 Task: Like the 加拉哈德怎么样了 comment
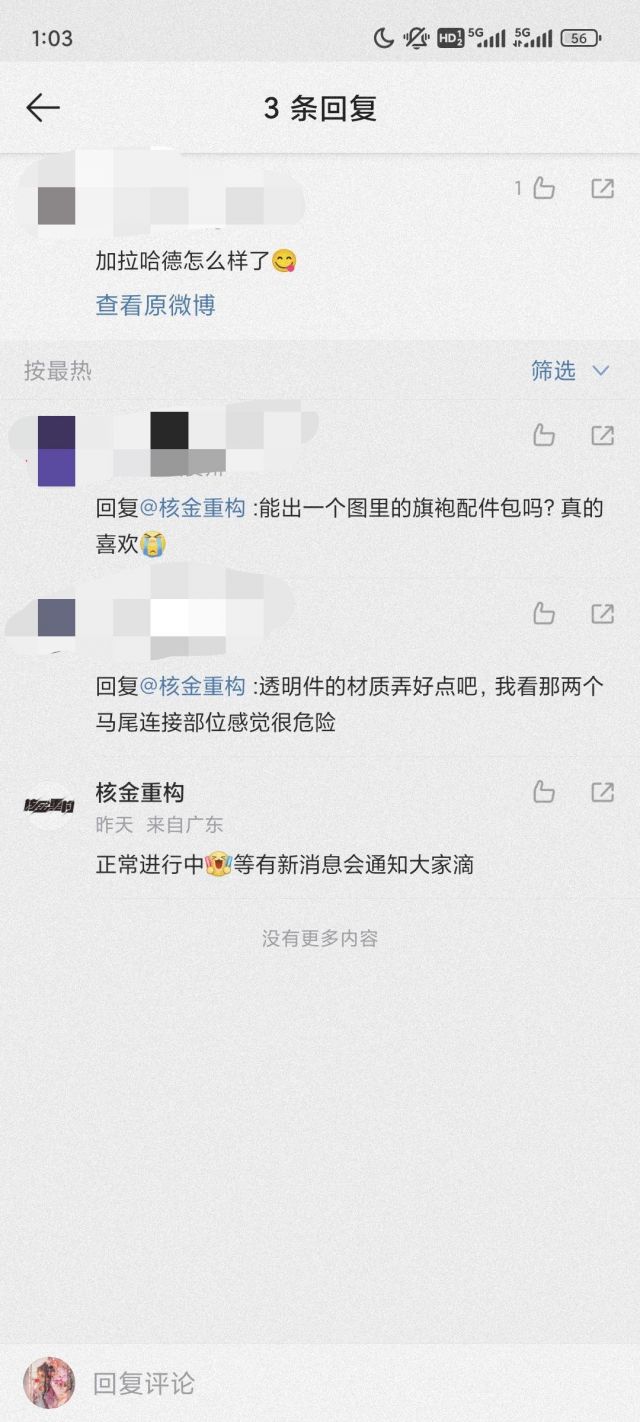click(x=543, y=188)
